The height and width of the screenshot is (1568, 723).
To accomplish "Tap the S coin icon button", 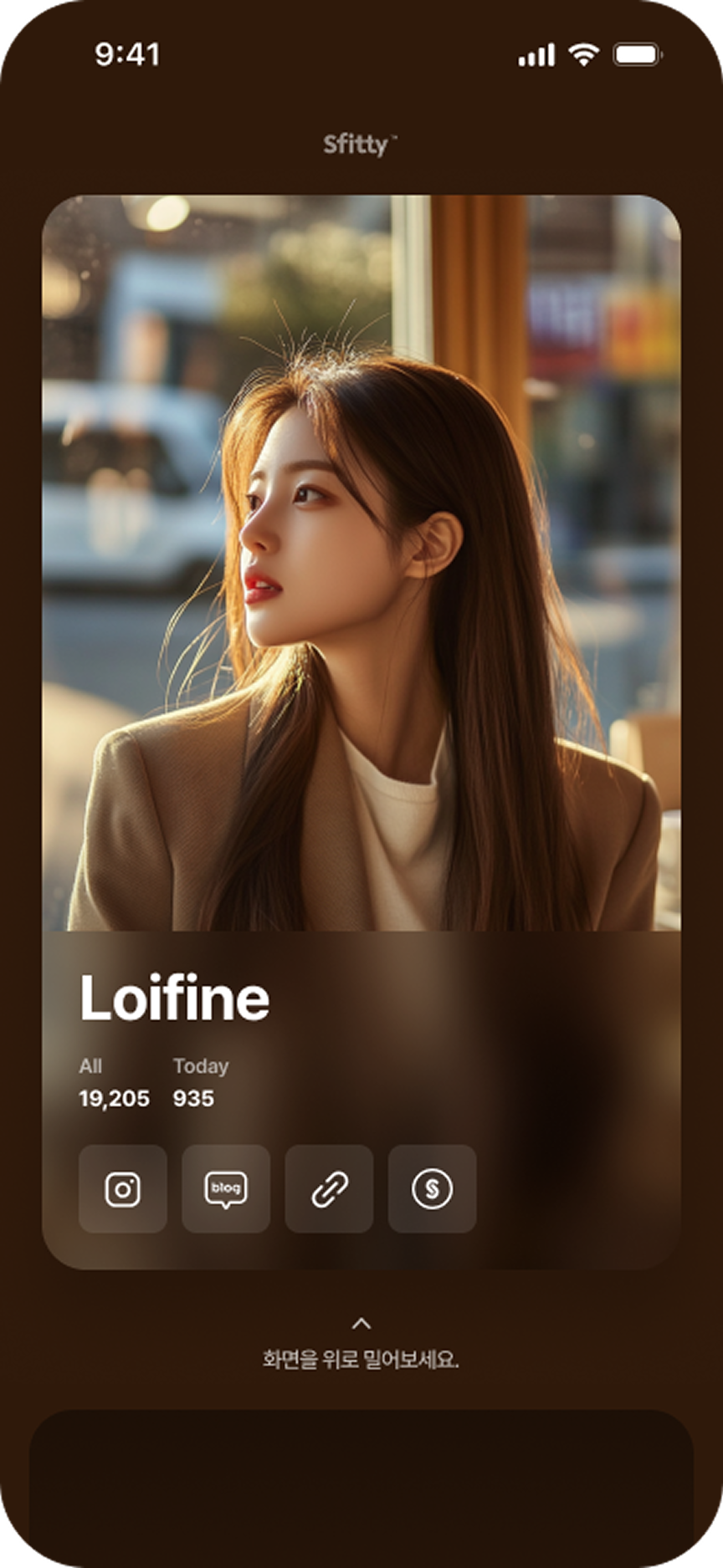I will pyautogui.click(x=432, y=1188).
